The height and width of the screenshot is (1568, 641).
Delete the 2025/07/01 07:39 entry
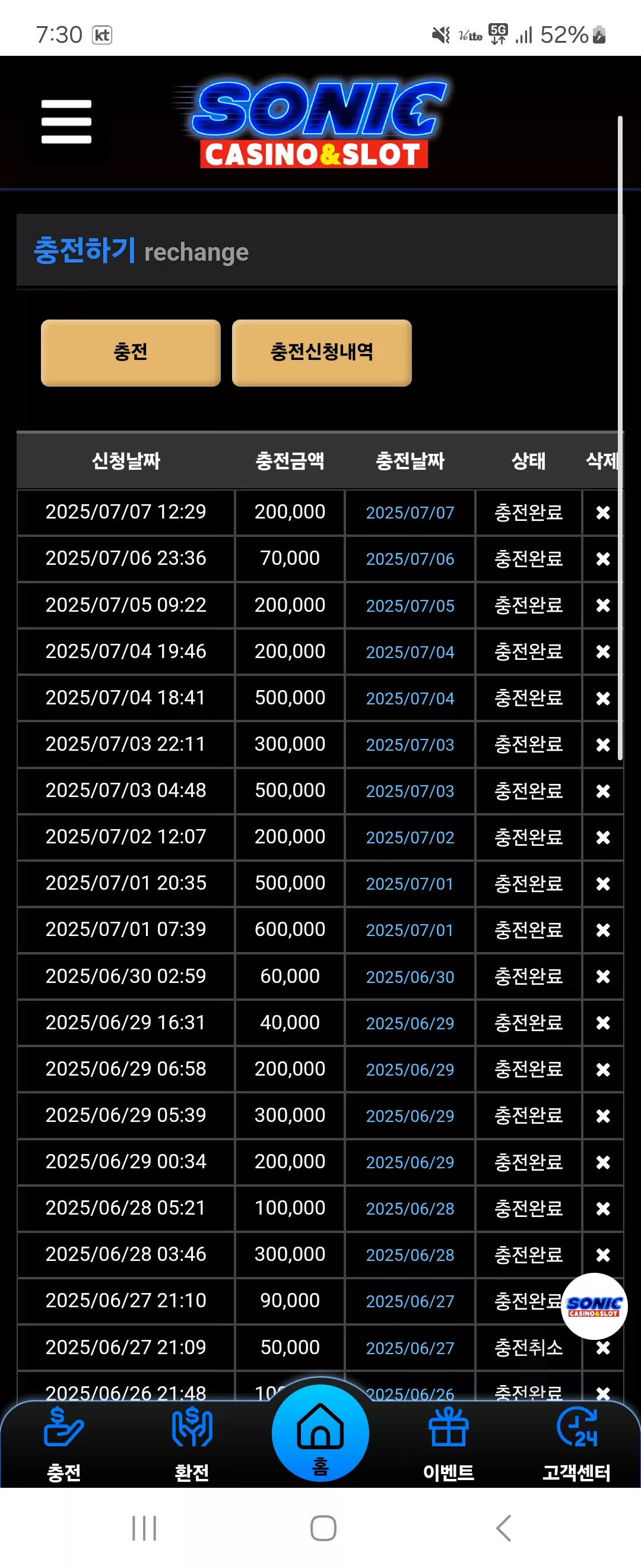click(x=602, y=930)
